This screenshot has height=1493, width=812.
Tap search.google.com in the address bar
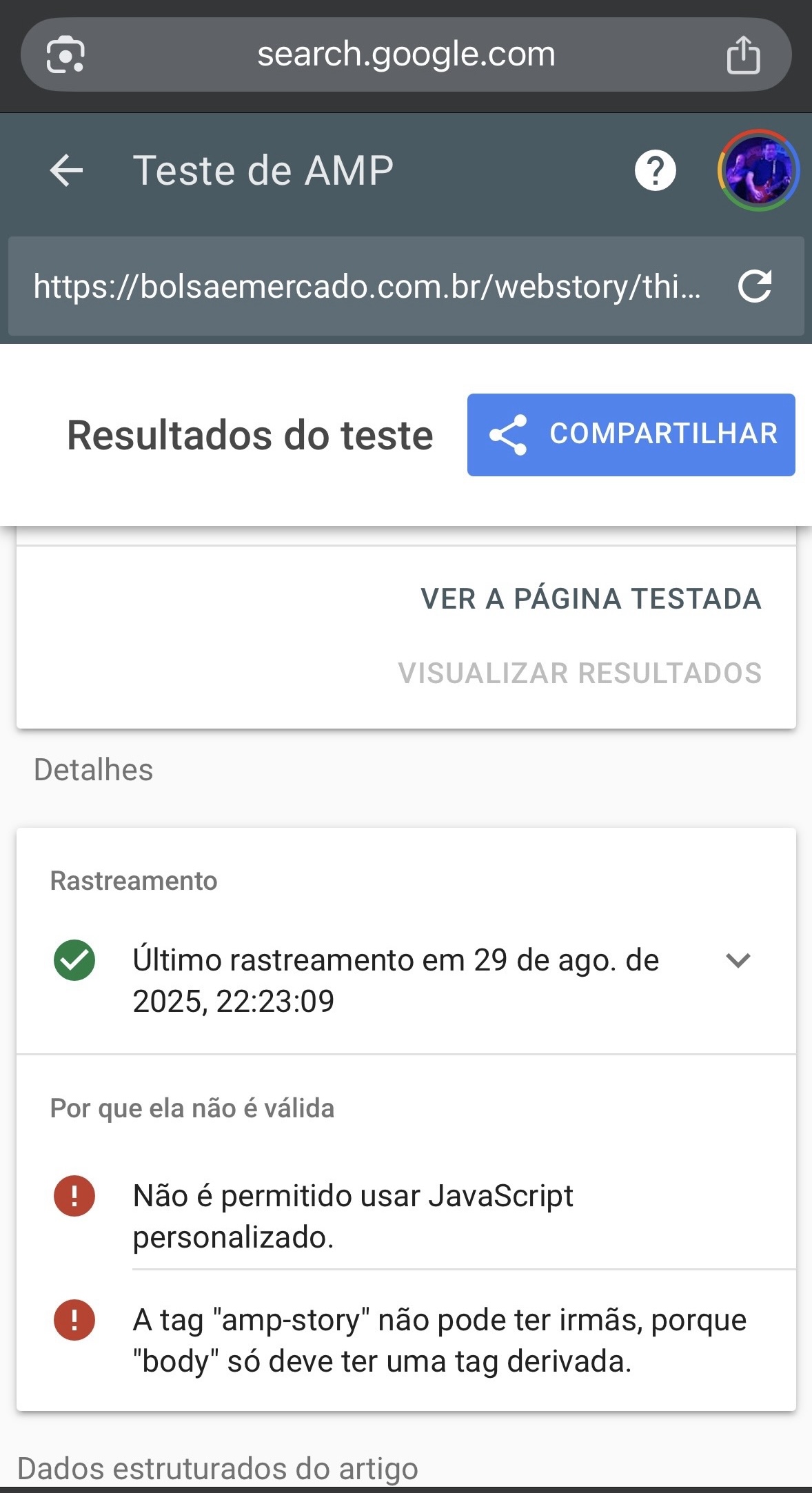coord(406,54)
